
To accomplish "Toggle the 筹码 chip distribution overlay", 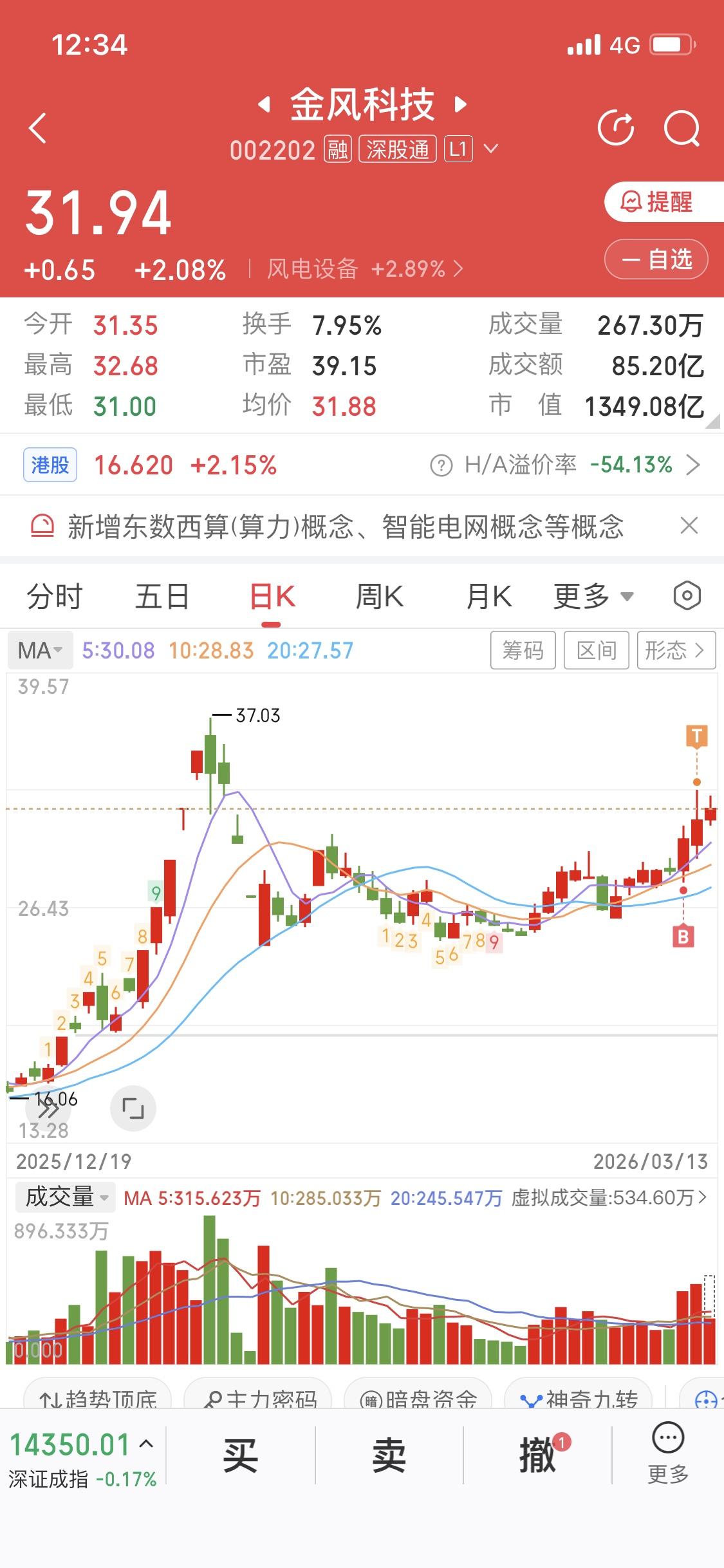I will [523, 650].
